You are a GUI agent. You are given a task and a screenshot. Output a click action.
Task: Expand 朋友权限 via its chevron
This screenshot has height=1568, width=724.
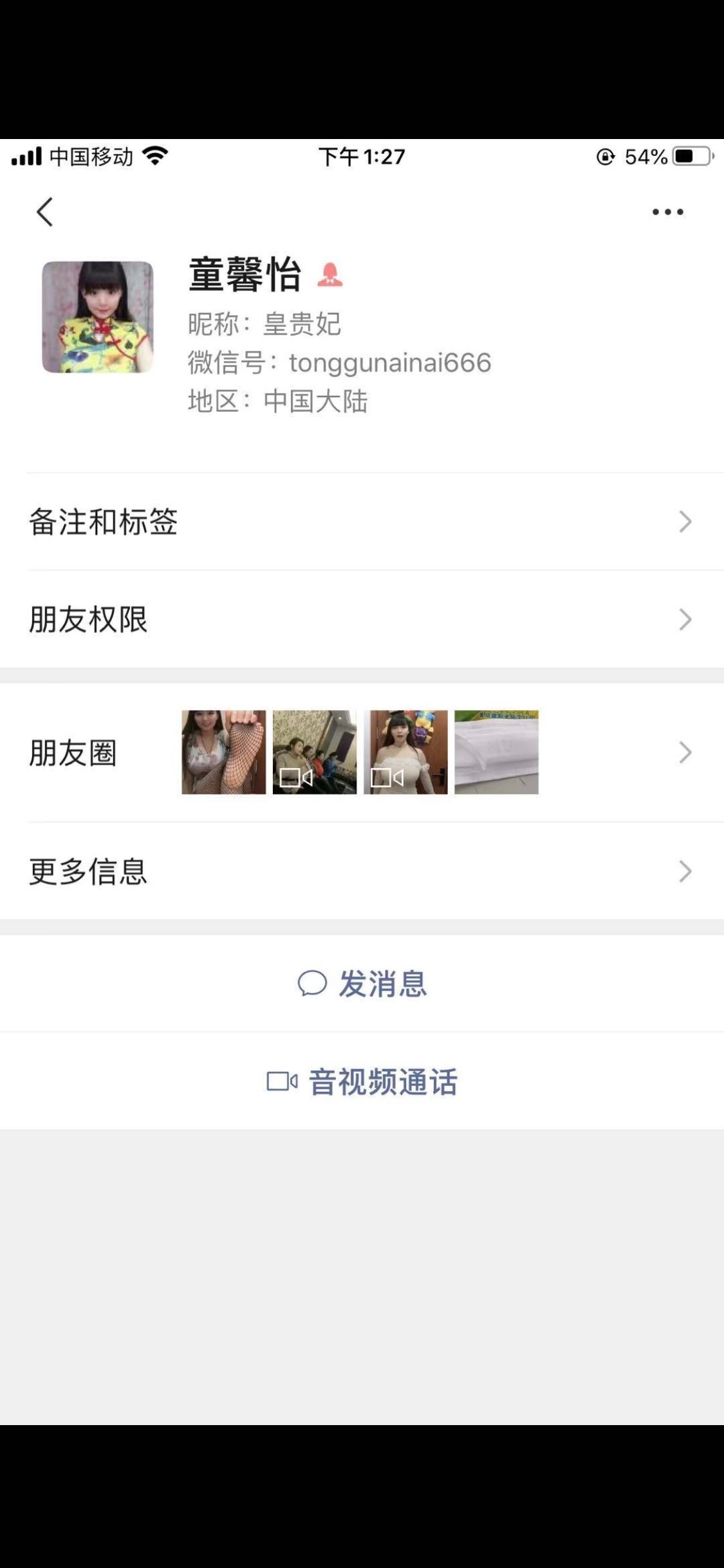pyautogui.click(x=683, y=620)
